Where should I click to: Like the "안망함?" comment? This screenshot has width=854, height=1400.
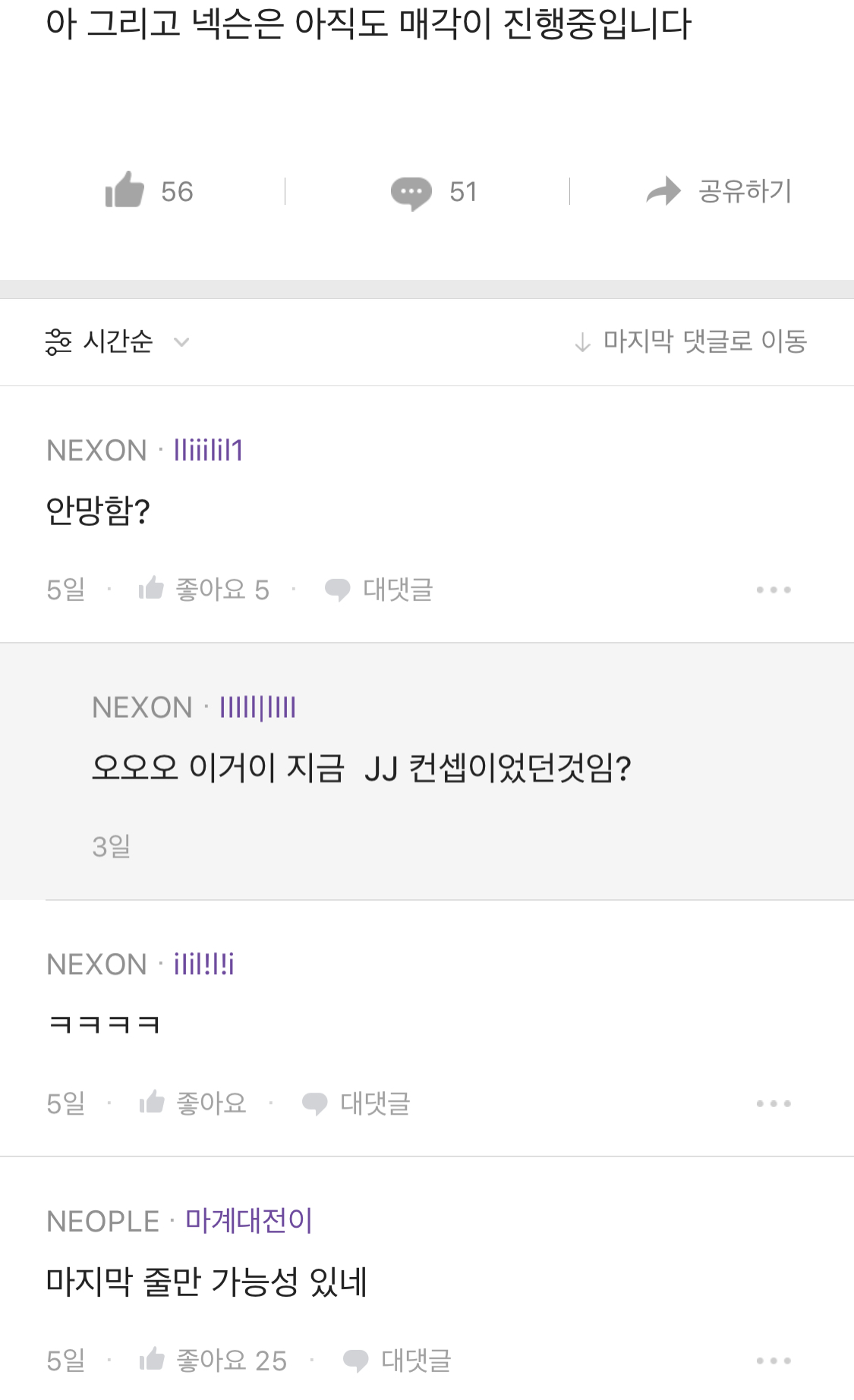pos(203,590)
